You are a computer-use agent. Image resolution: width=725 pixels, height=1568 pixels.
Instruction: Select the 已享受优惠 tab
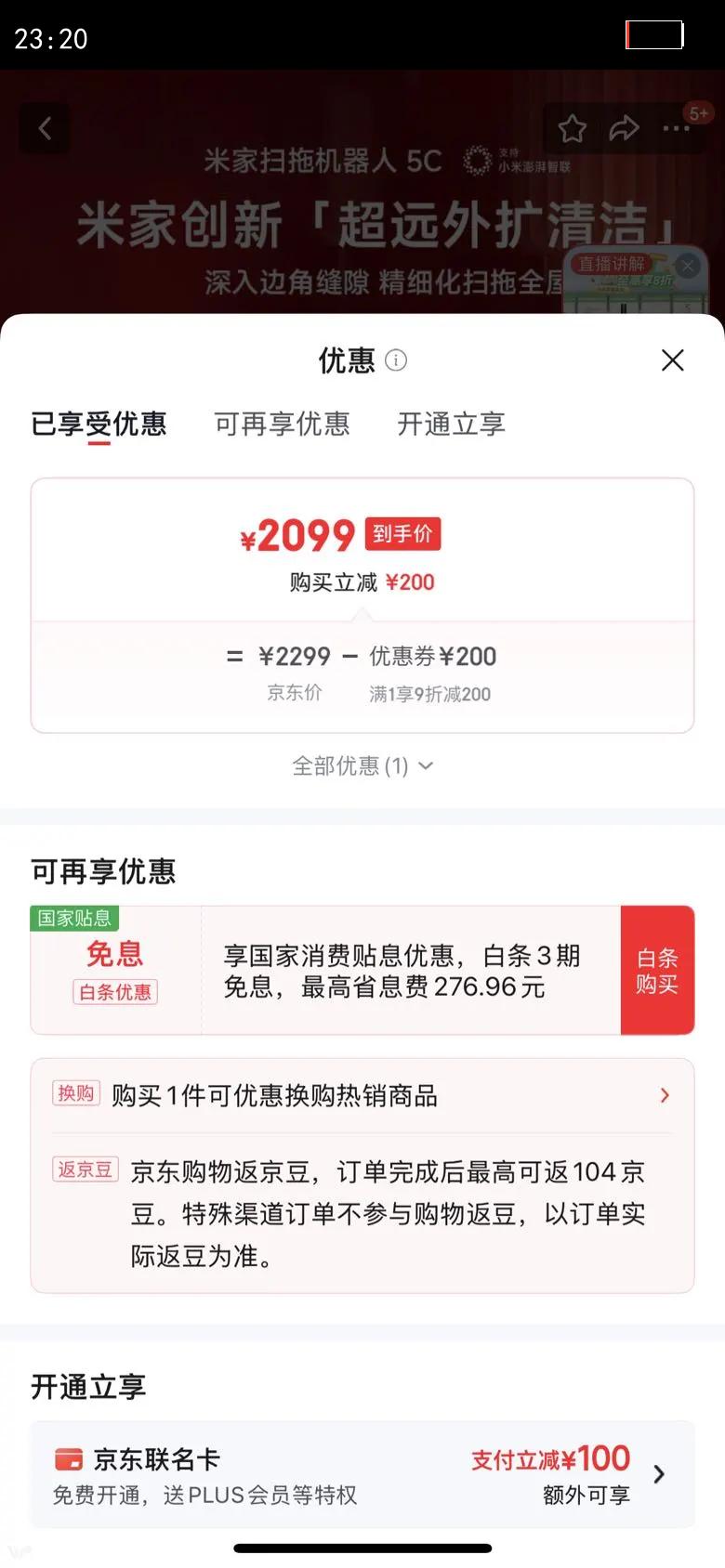tap(99, 425)
